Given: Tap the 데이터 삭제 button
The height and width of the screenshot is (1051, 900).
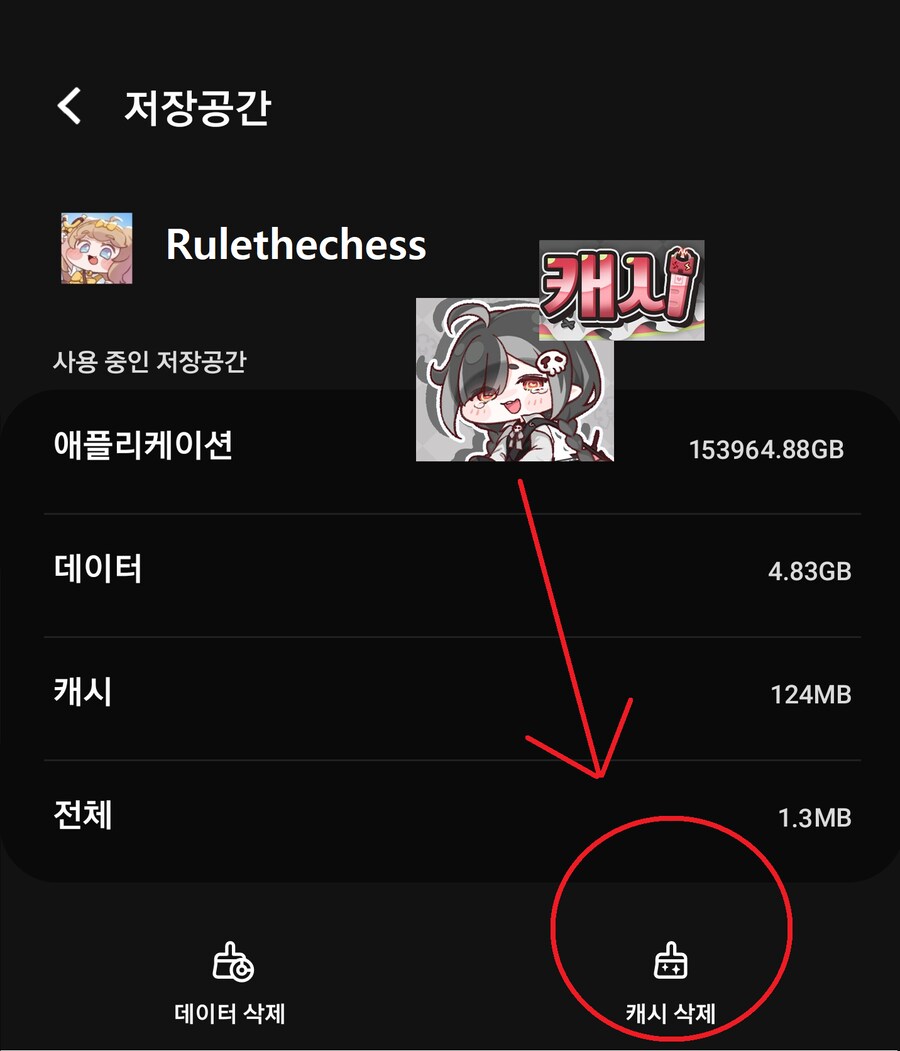Looking at the screenshot, I should [231, 984].
